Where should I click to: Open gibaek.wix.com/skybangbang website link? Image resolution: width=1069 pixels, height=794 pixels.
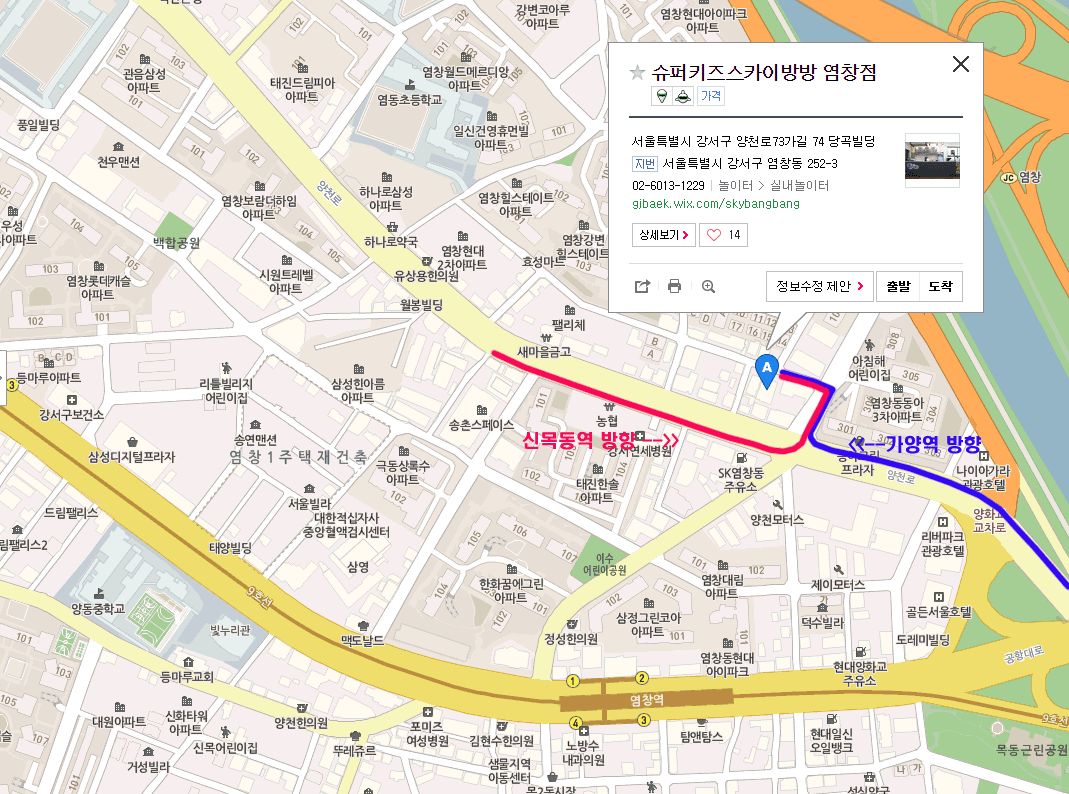716,204
